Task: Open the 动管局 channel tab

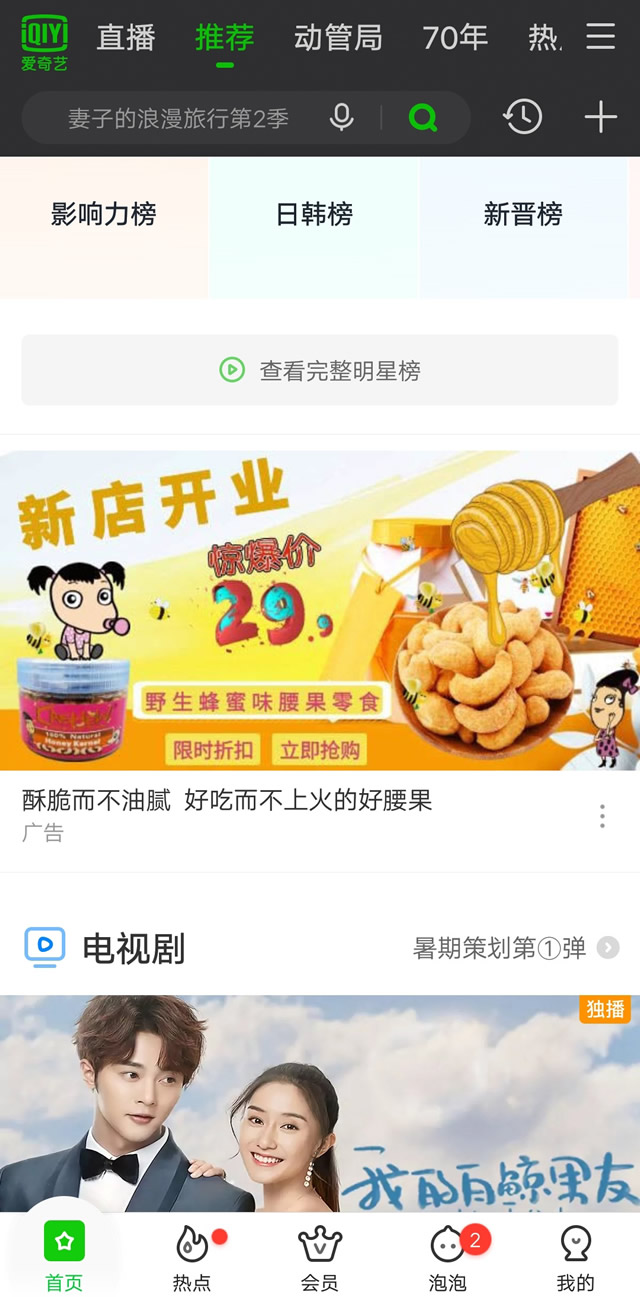Action: pos(338,38)
